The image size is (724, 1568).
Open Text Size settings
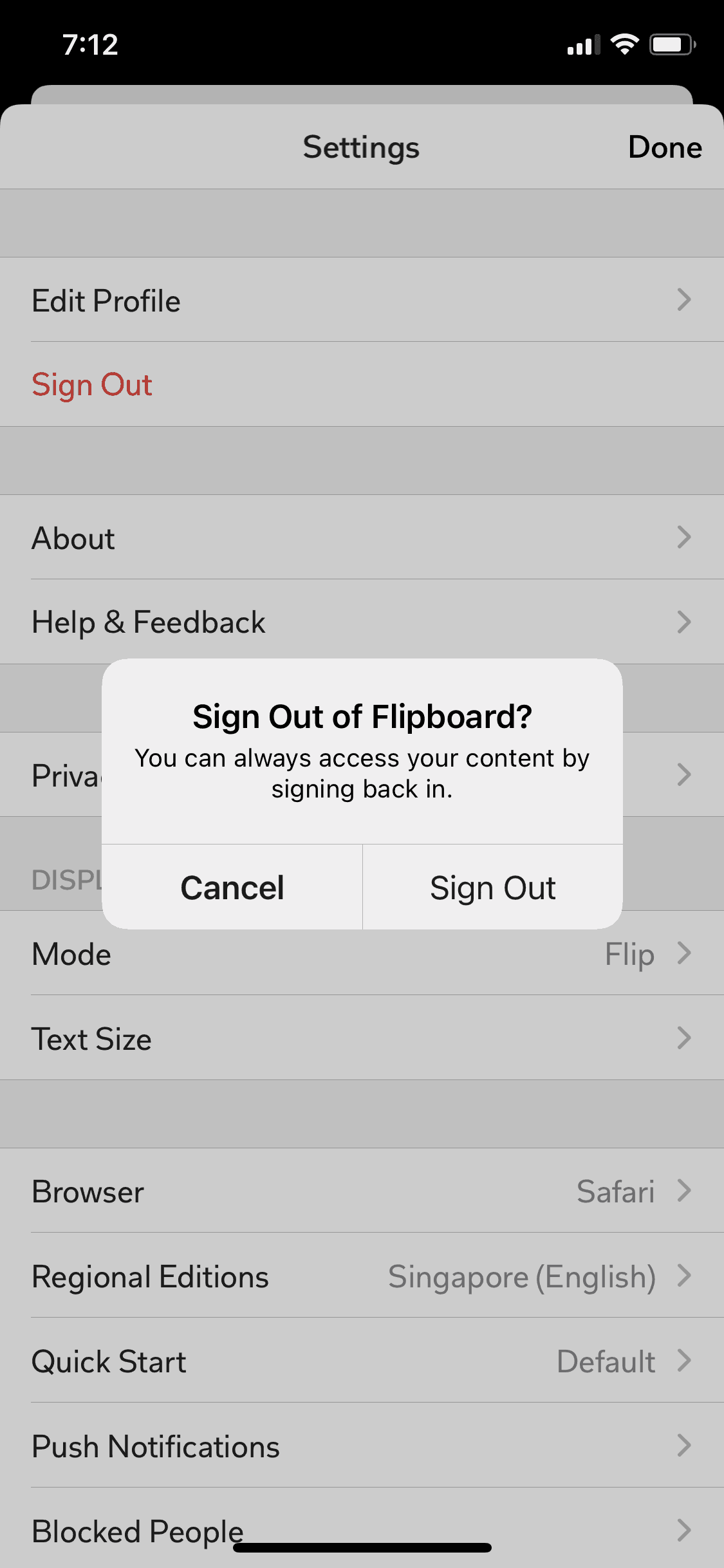[360, 1038]
